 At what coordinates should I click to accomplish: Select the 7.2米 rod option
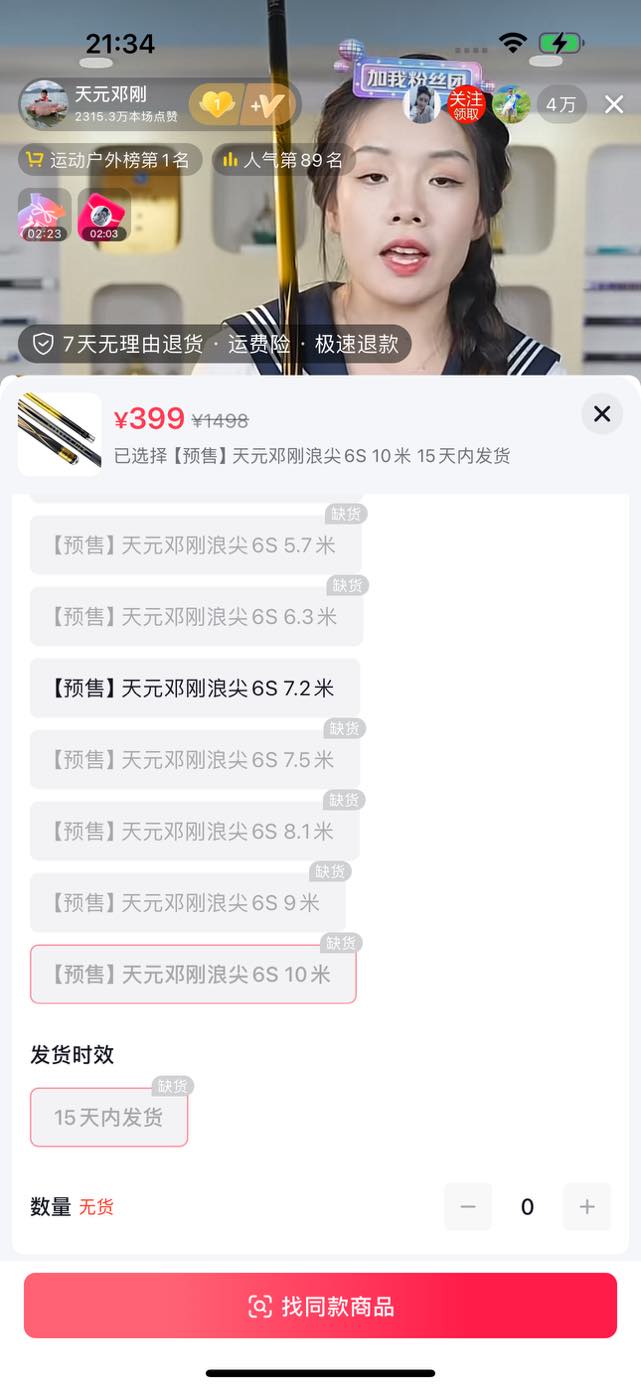[194, 688]
